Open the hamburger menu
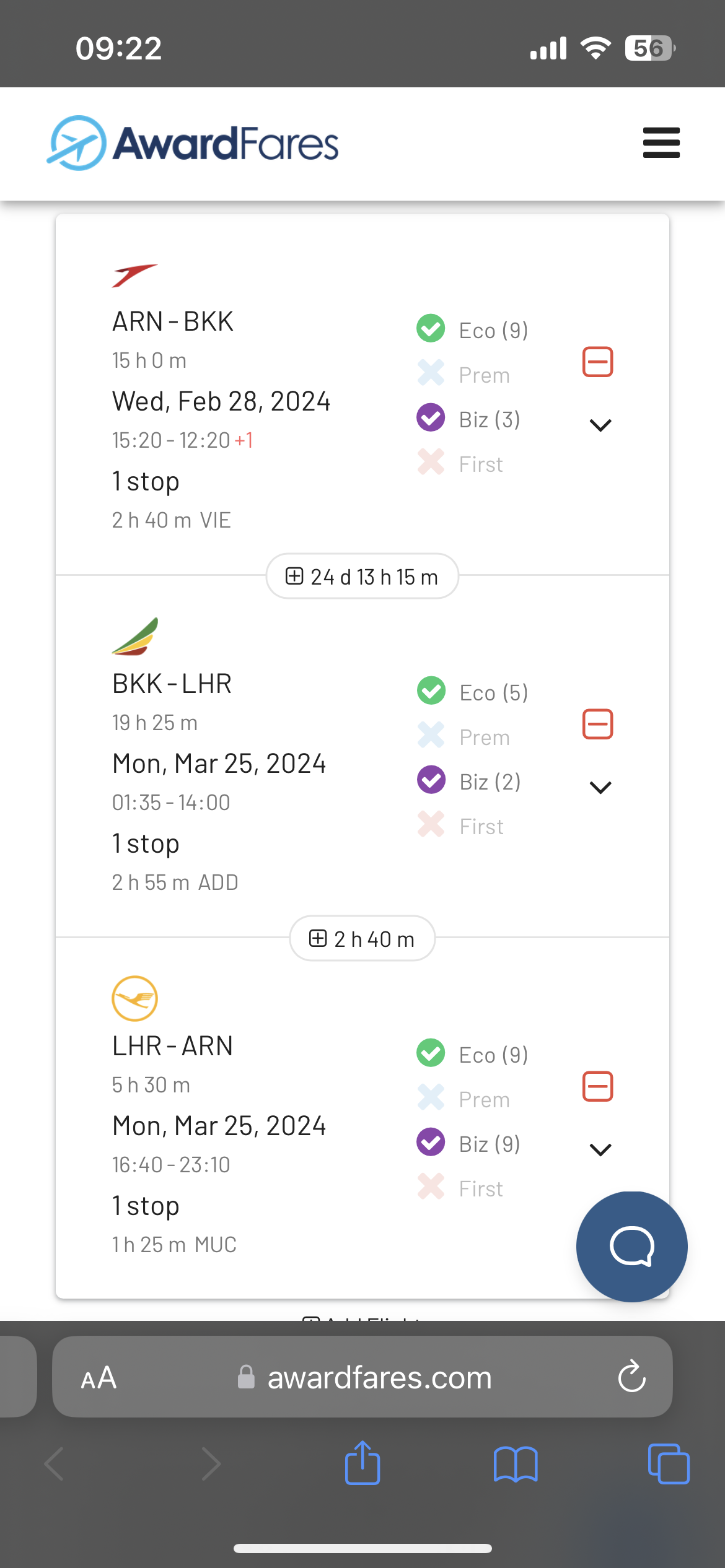725x1568 pixels. coord(661,143)
